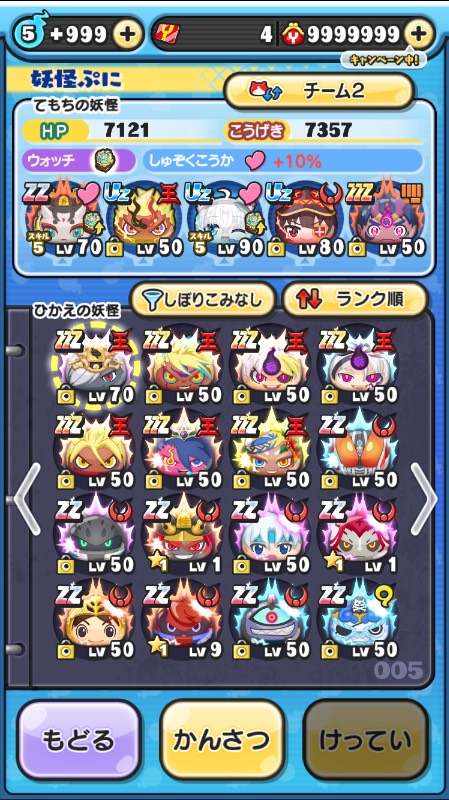Add spirit energy with the plus beside +999
This screenshot has height=800, width=449.
point(127,34)
